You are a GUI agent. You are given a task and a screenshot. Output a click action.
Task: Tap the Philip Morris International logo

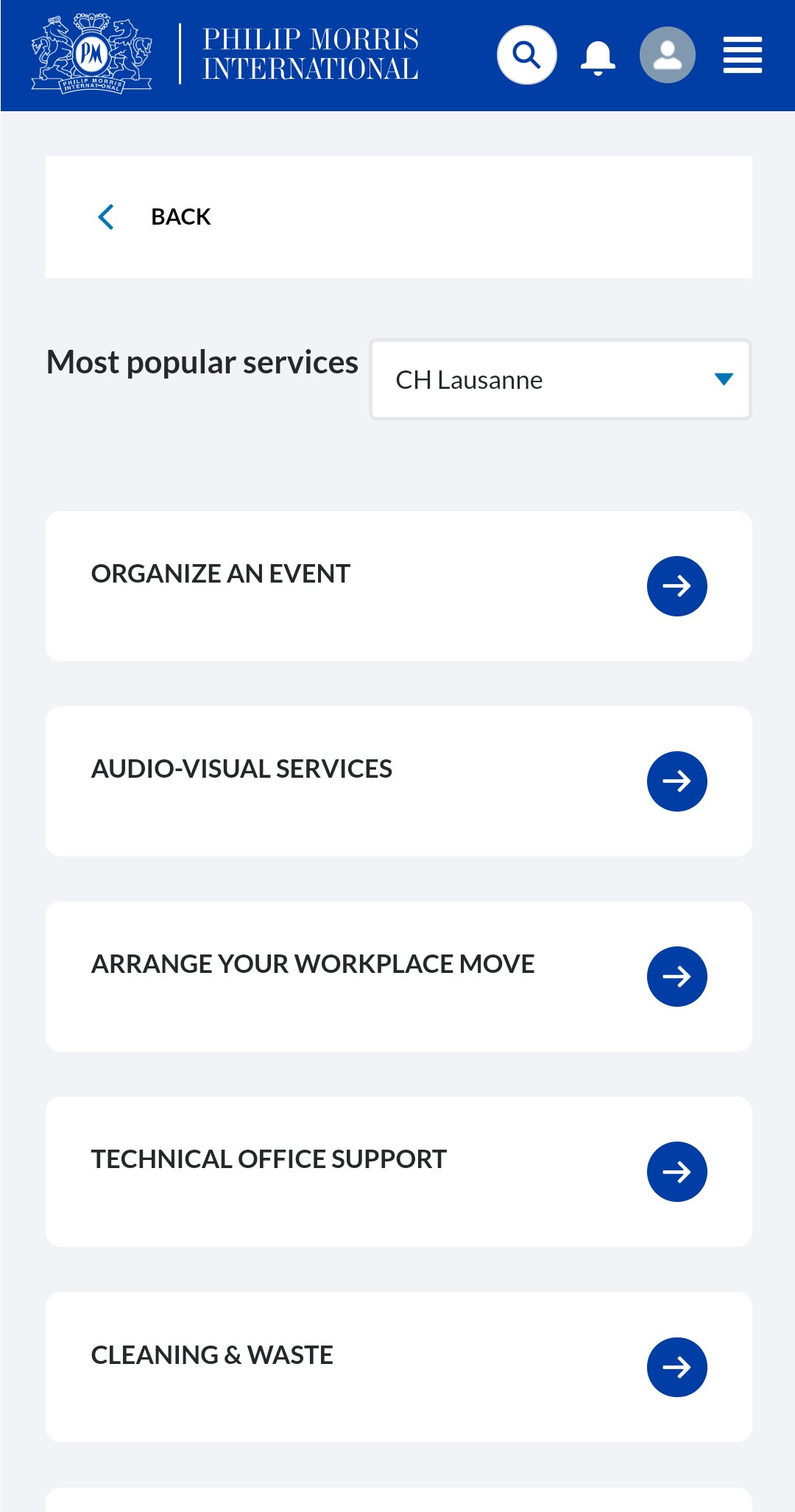tap(225, 54)
